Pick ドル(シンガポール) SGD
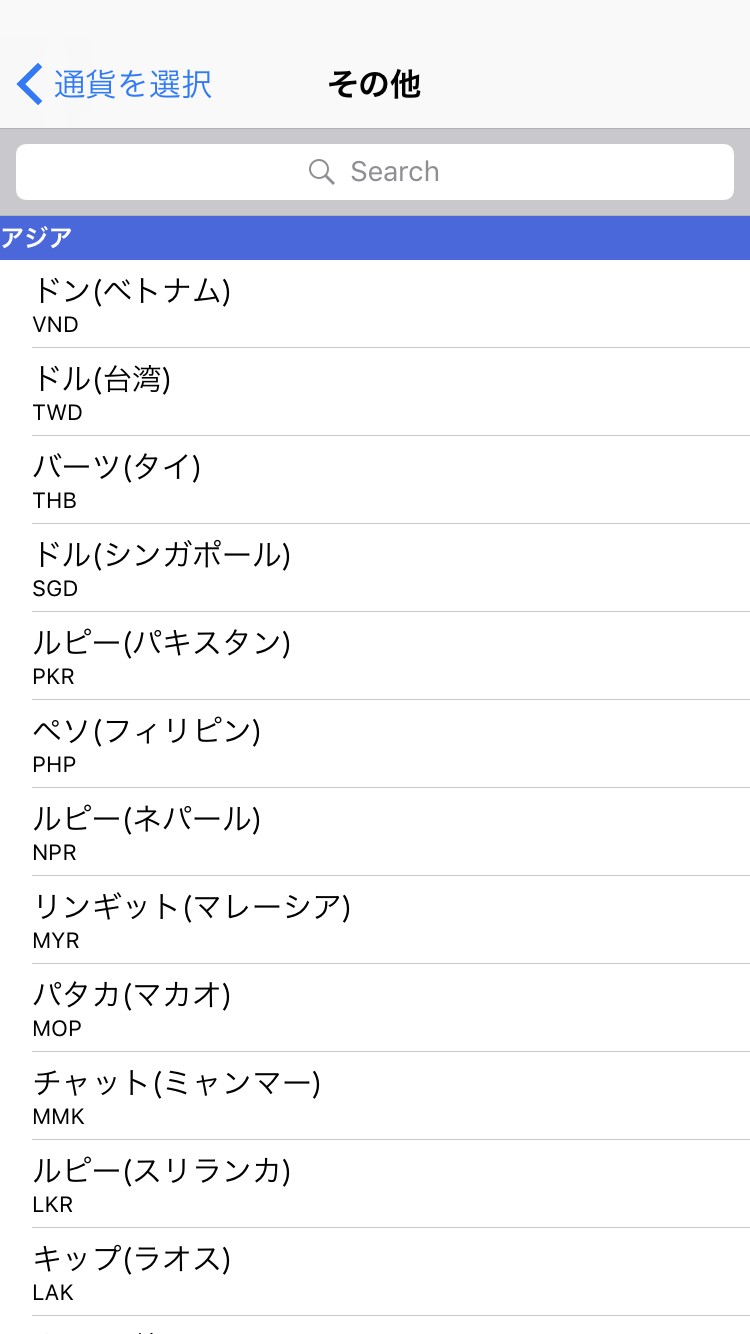This screenshot has width=750, height=1334. pos(375,568)
